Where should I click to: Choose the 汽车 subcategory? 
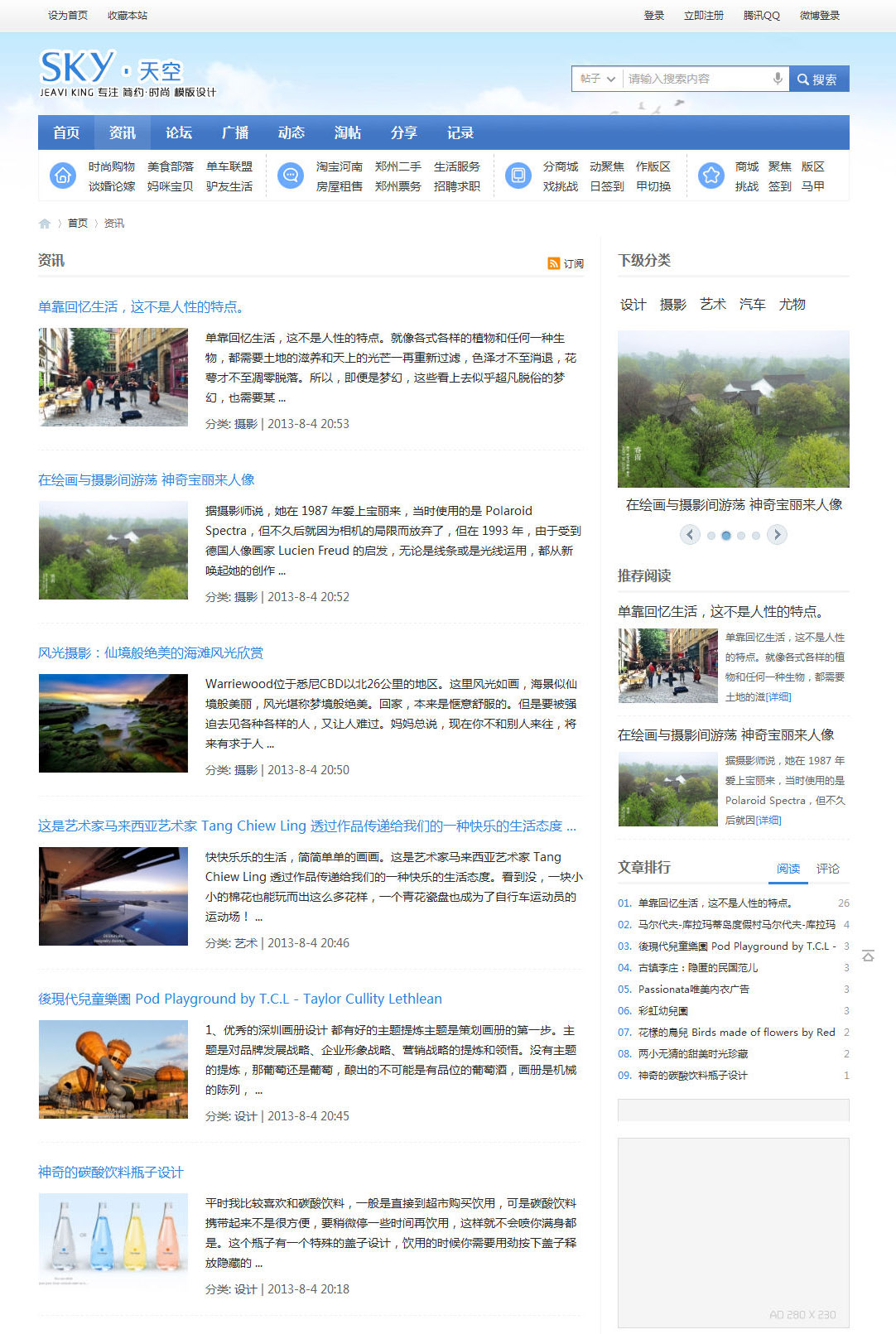tap(752, 305)
